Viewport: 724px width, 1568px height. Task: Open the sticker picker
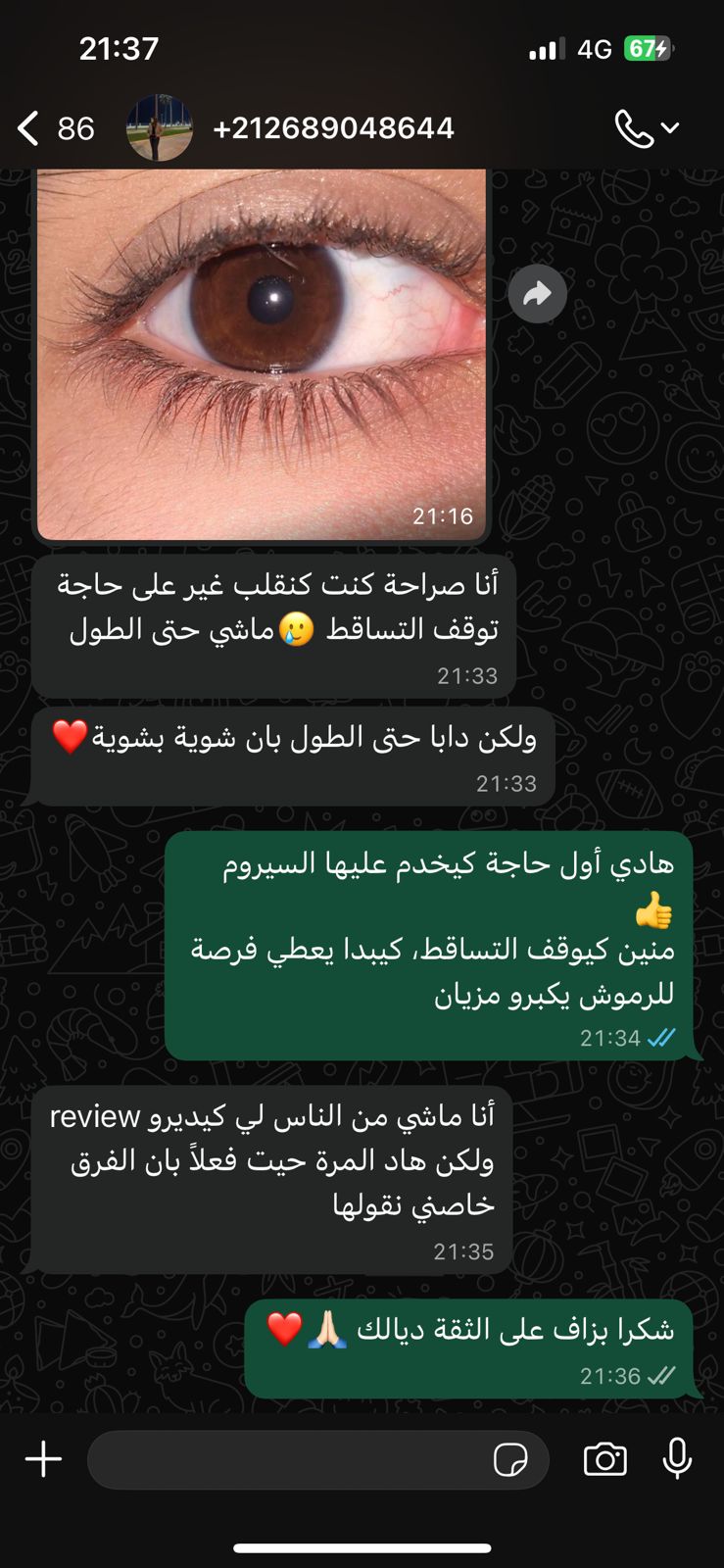510,1459
